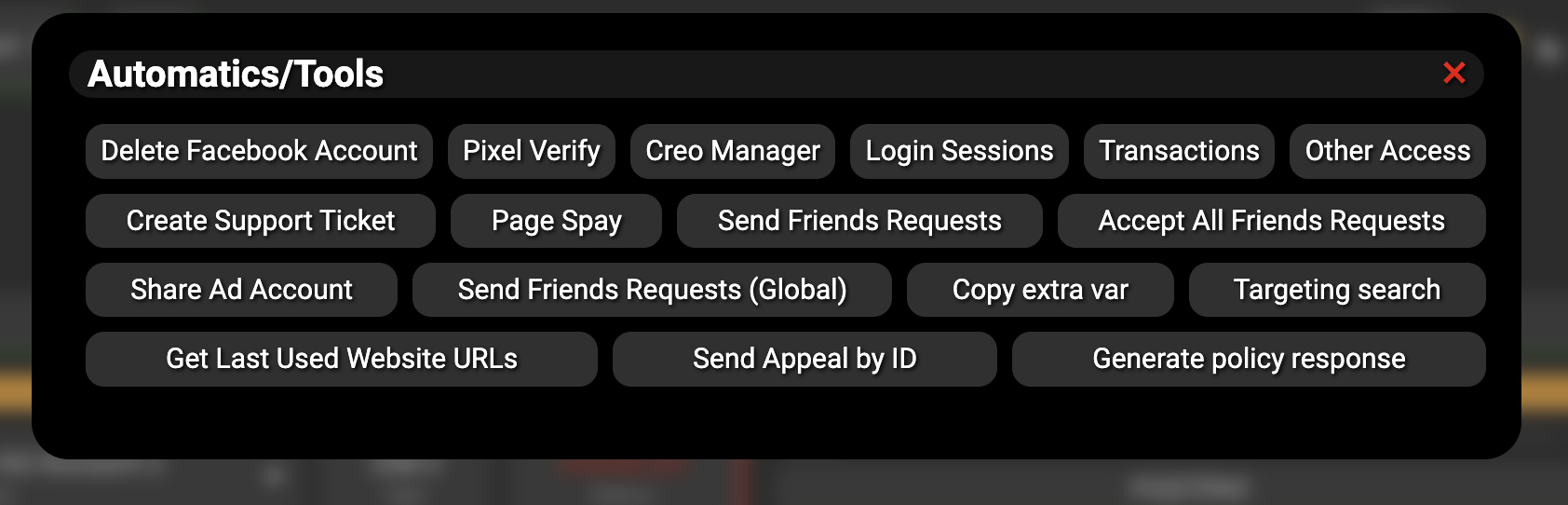The height and width of the screenshot is (505, 1568).
Task: Open Page Spay tool
Action: [x=556, y=221]
